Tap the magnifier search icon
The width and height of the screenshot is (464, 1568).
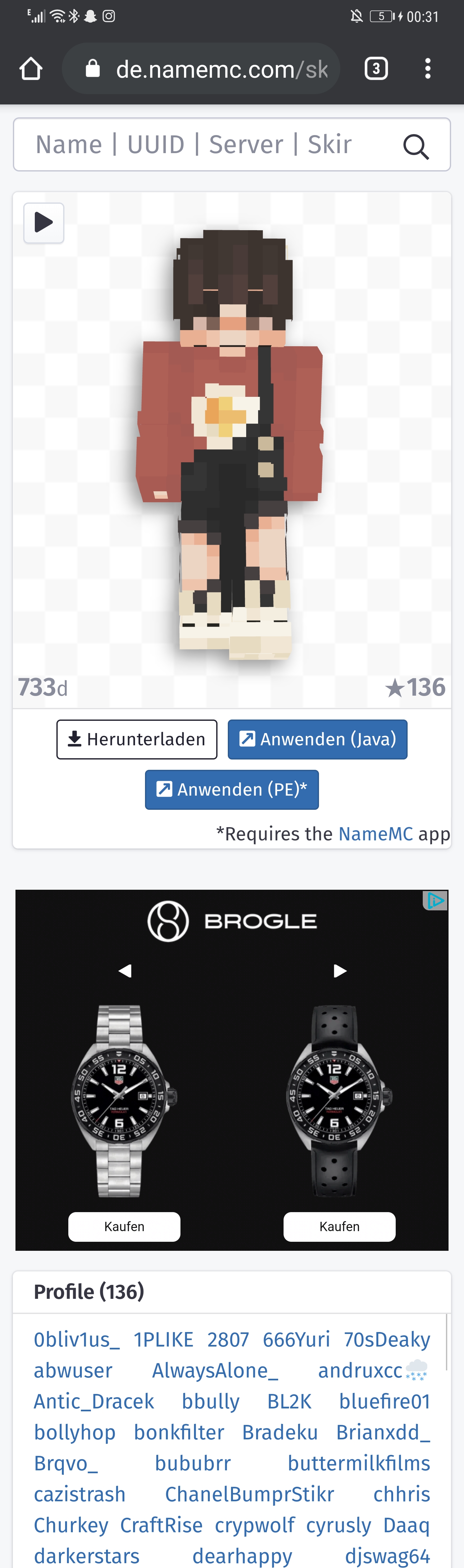pos(416,146)
